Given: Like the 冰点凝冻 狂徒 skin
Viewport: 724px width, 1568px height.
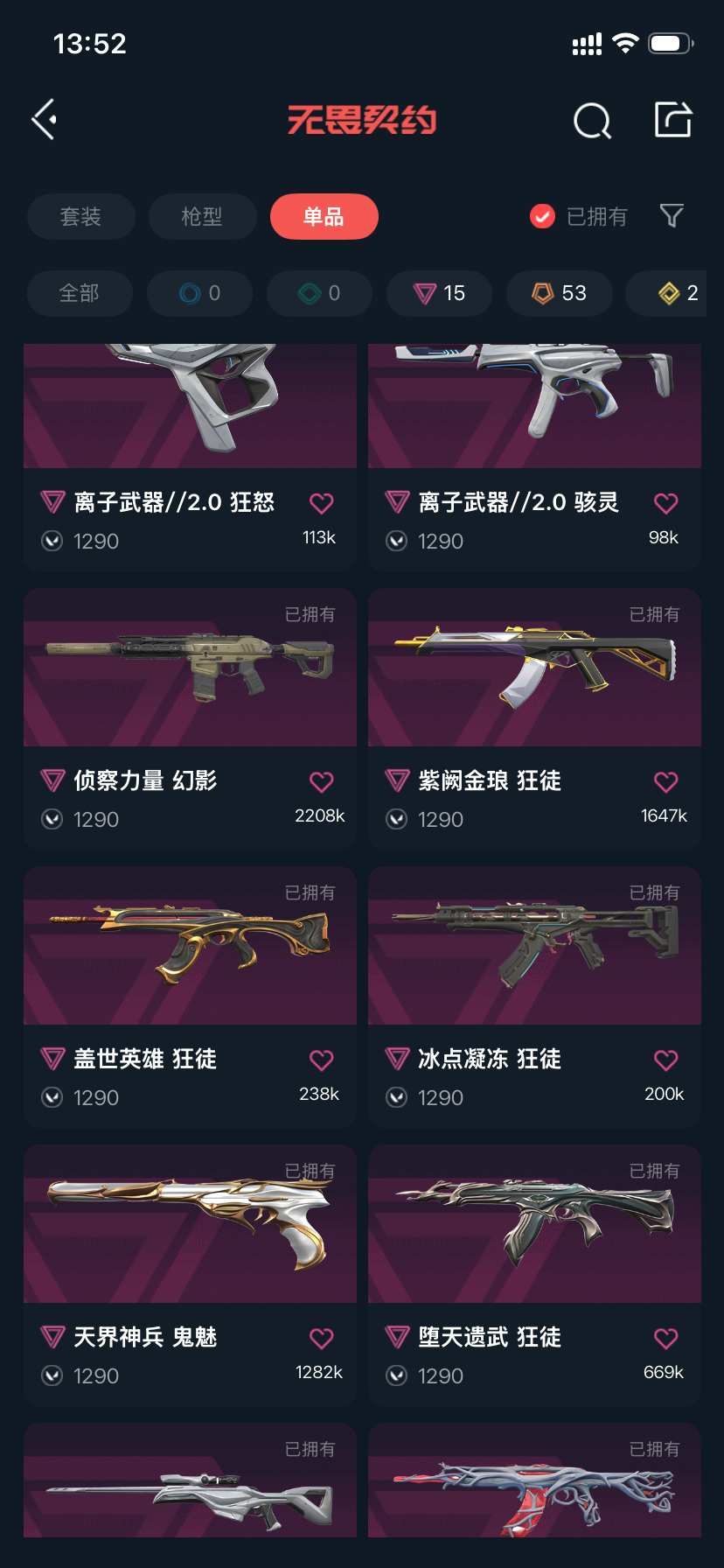Looking at the screenshot, I should (x=666, y=1060).
